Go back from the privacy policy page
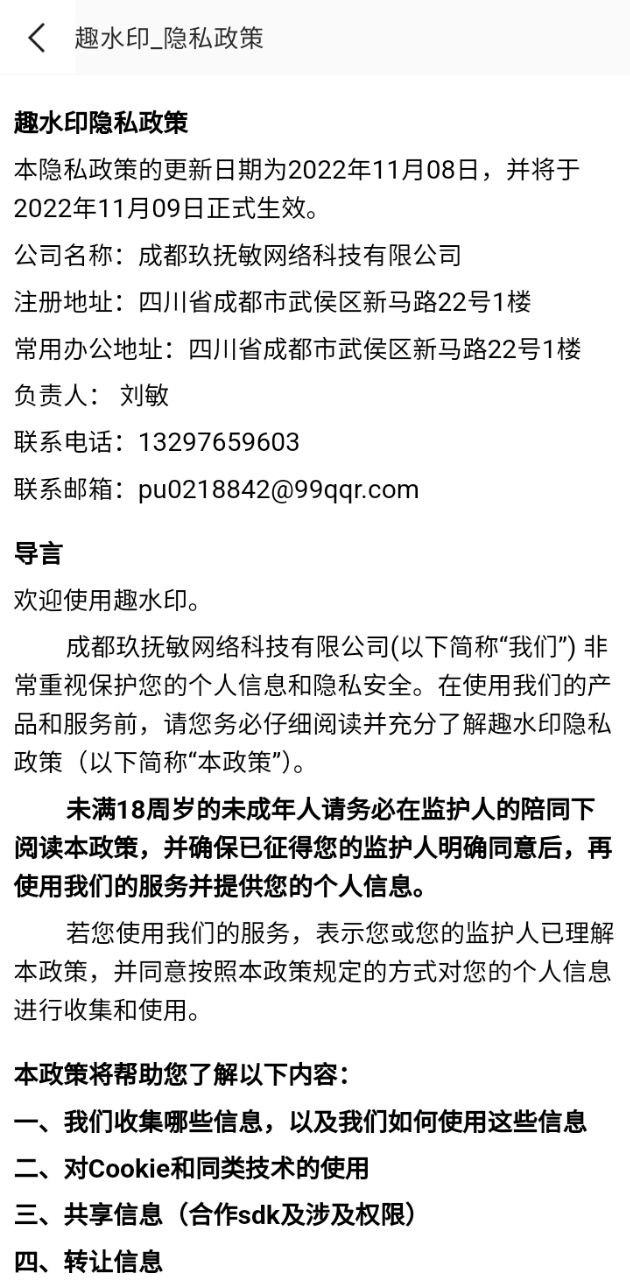630x1280 pixels. click(x=37, y=38)
